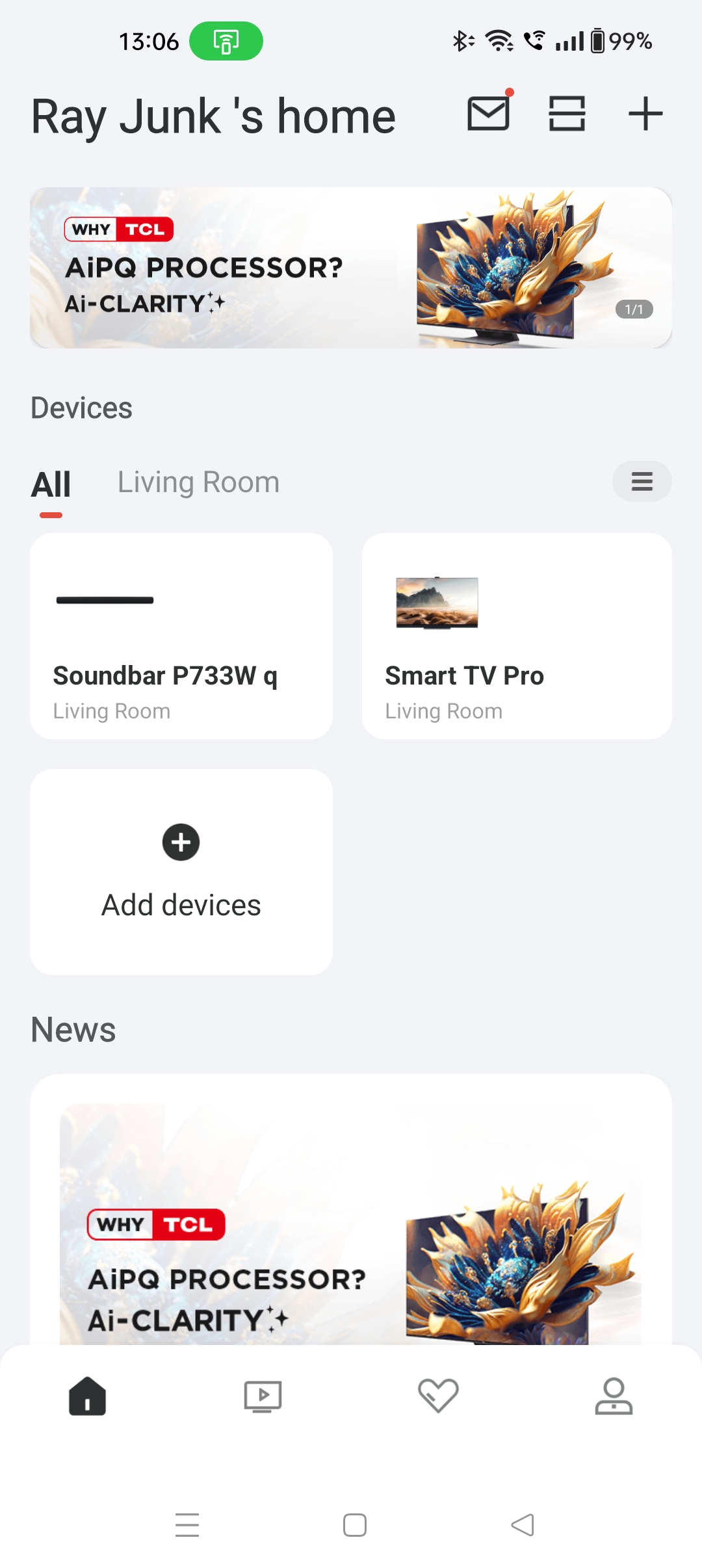The height and width of the screenshot is (1568, 702).
Task: Switch to the media screen tab
Action: pos(263,1396)
